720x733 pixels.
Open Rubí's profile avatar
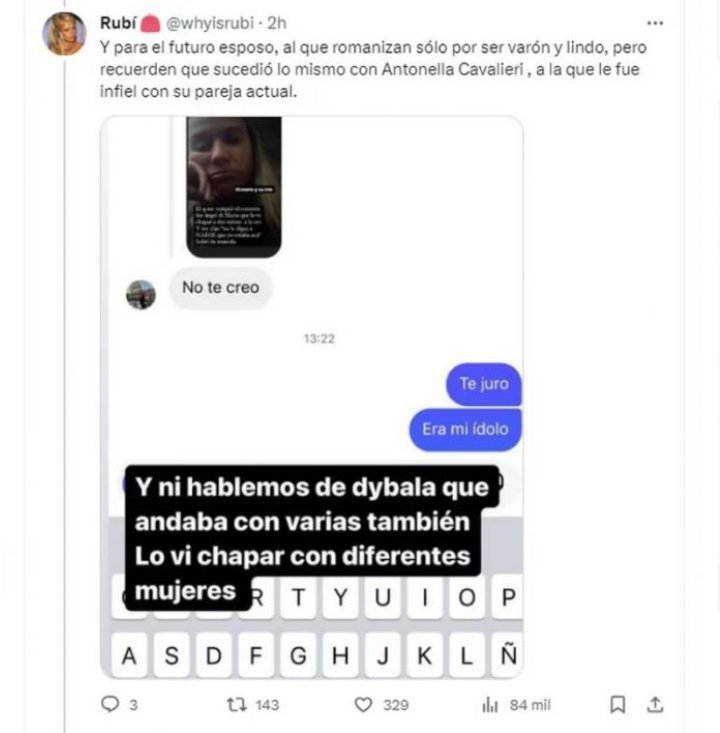coord(63,33)
